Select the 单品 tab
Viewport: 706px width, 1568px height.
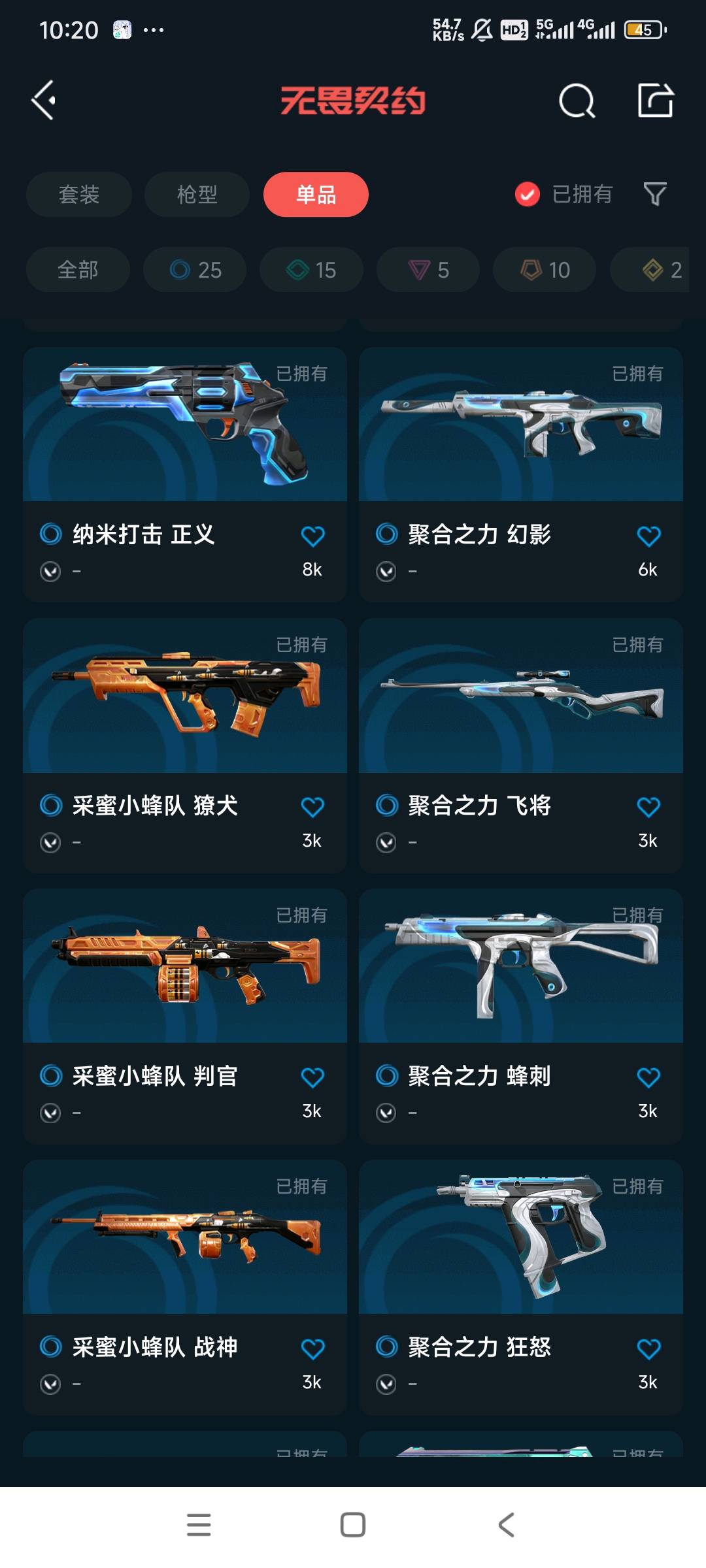click(x=316, y=194)
